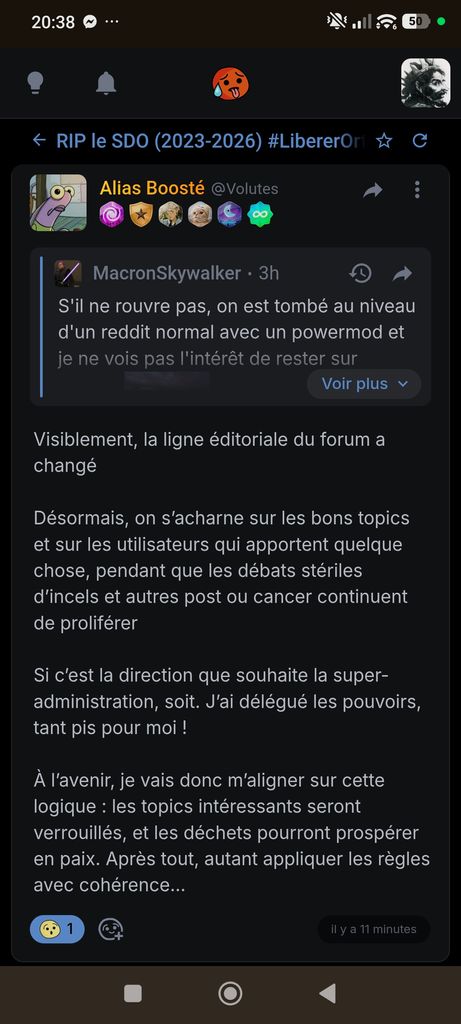Tap the surprised emoji reaction with count 1
Screen dimensions: 461x1024
(57, 929)
